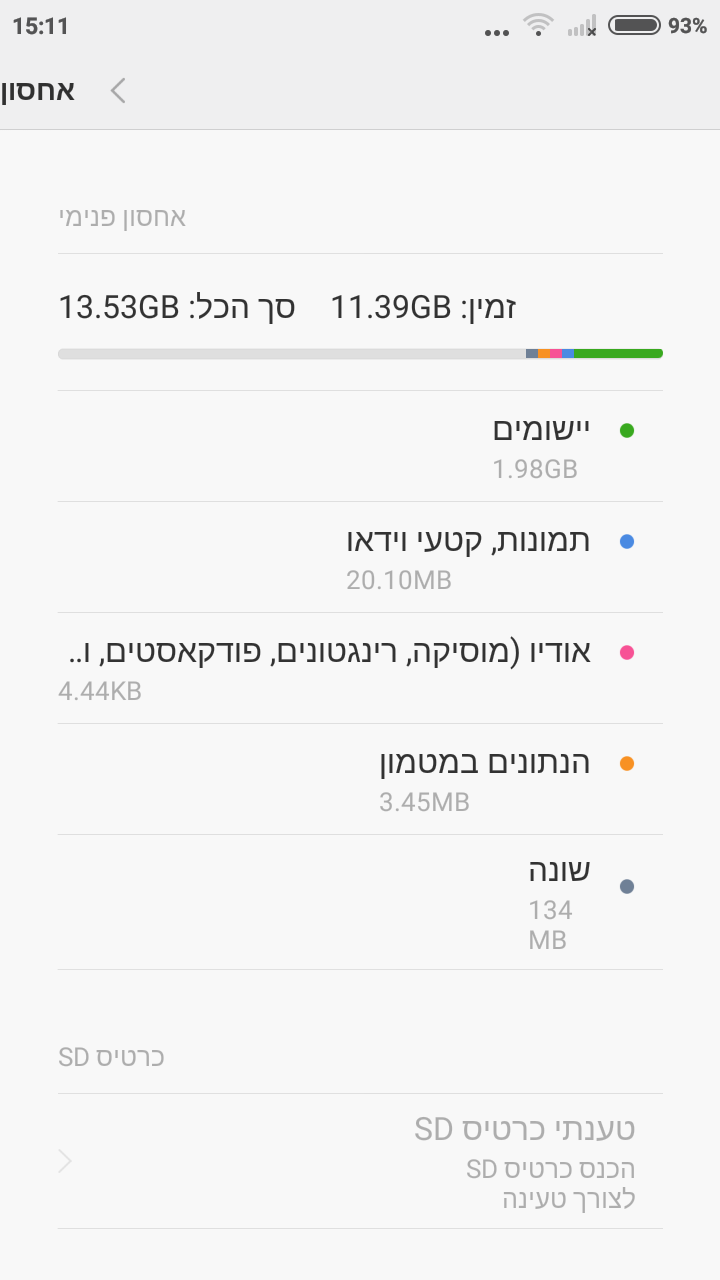The image size is (720, 1280).
Task: Tap the Wi-Fi icon in the status bar
Action: [x=536, y=27]
